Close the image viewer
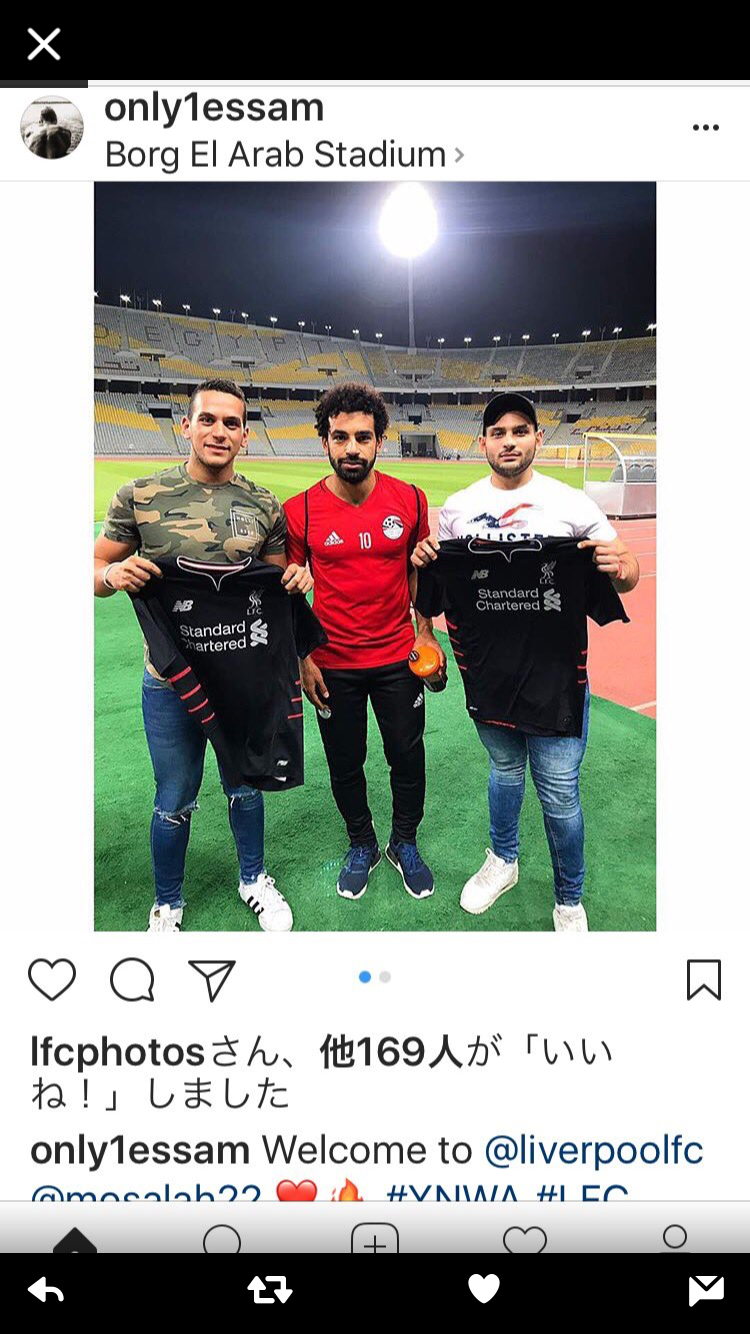 coord(44,44)
